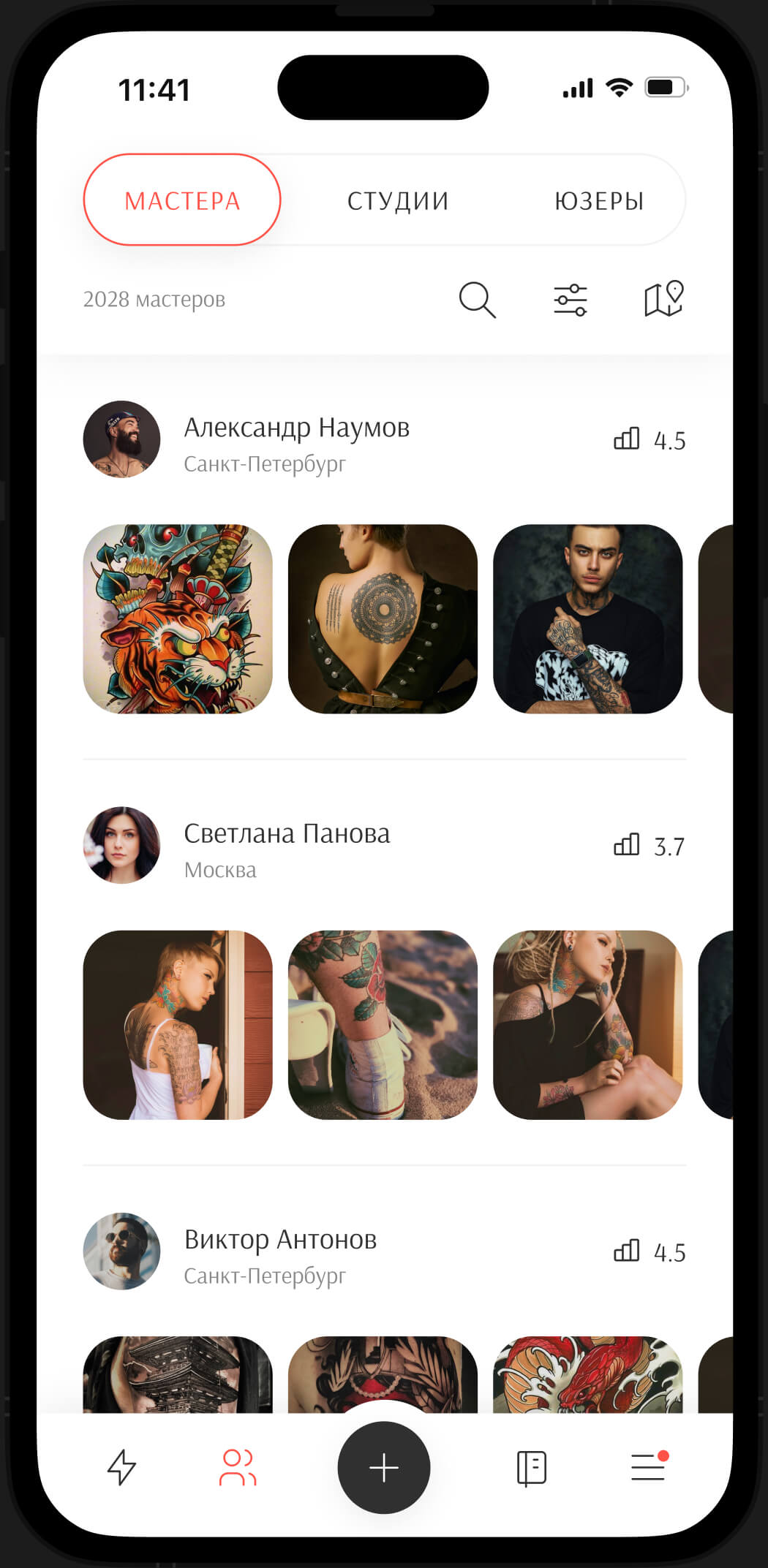
Task: Open the map view icon
Action: pos(663,299)
